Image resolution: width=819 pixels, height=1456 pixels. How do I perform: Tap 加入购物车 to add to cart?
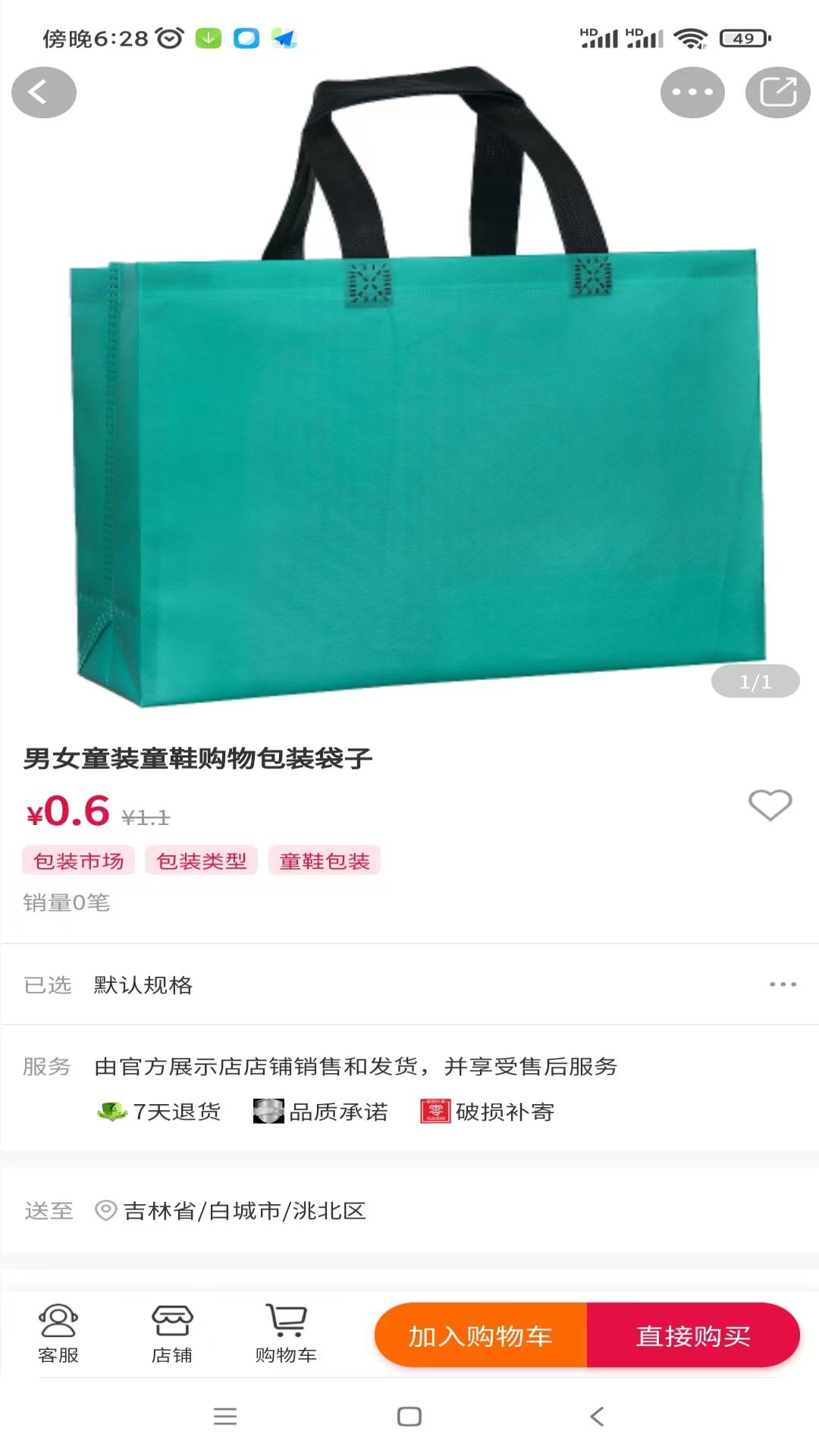tap(479, 1336)
